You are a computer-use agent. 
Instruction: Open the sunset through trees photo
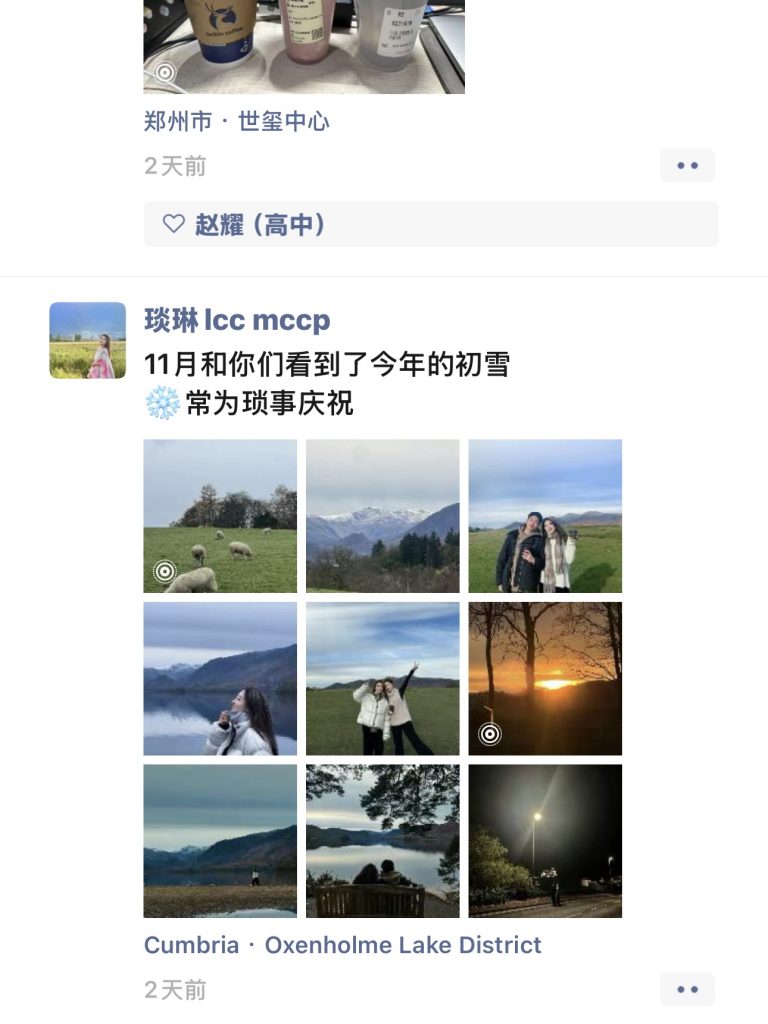click(x=545, y=678)
